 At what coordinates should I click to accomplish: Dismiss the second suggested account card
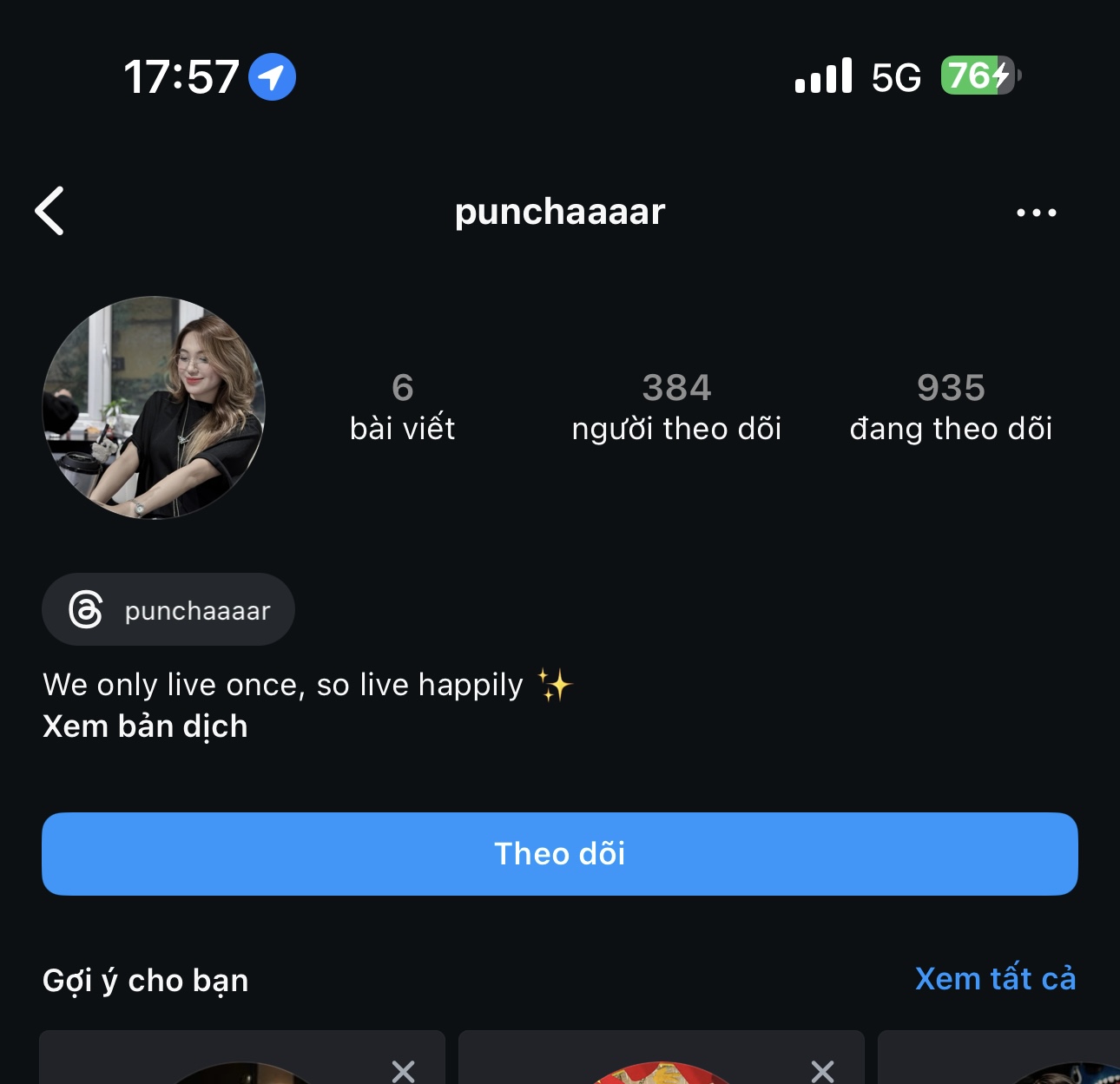pos(822,1071)
